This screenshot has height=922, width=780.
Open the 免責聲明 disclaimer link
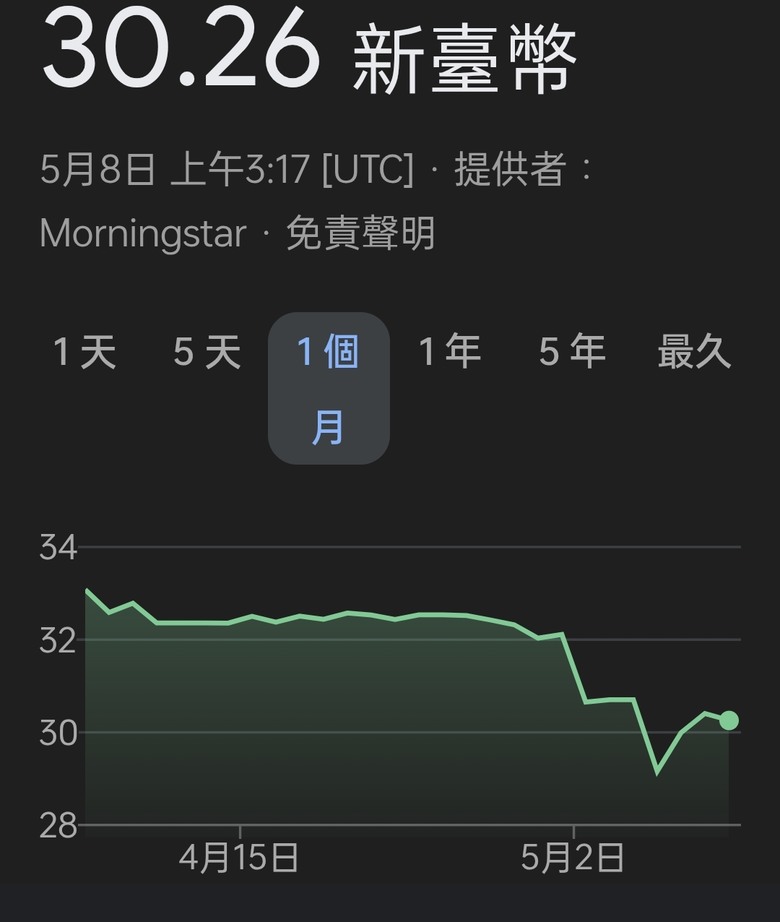360,234
